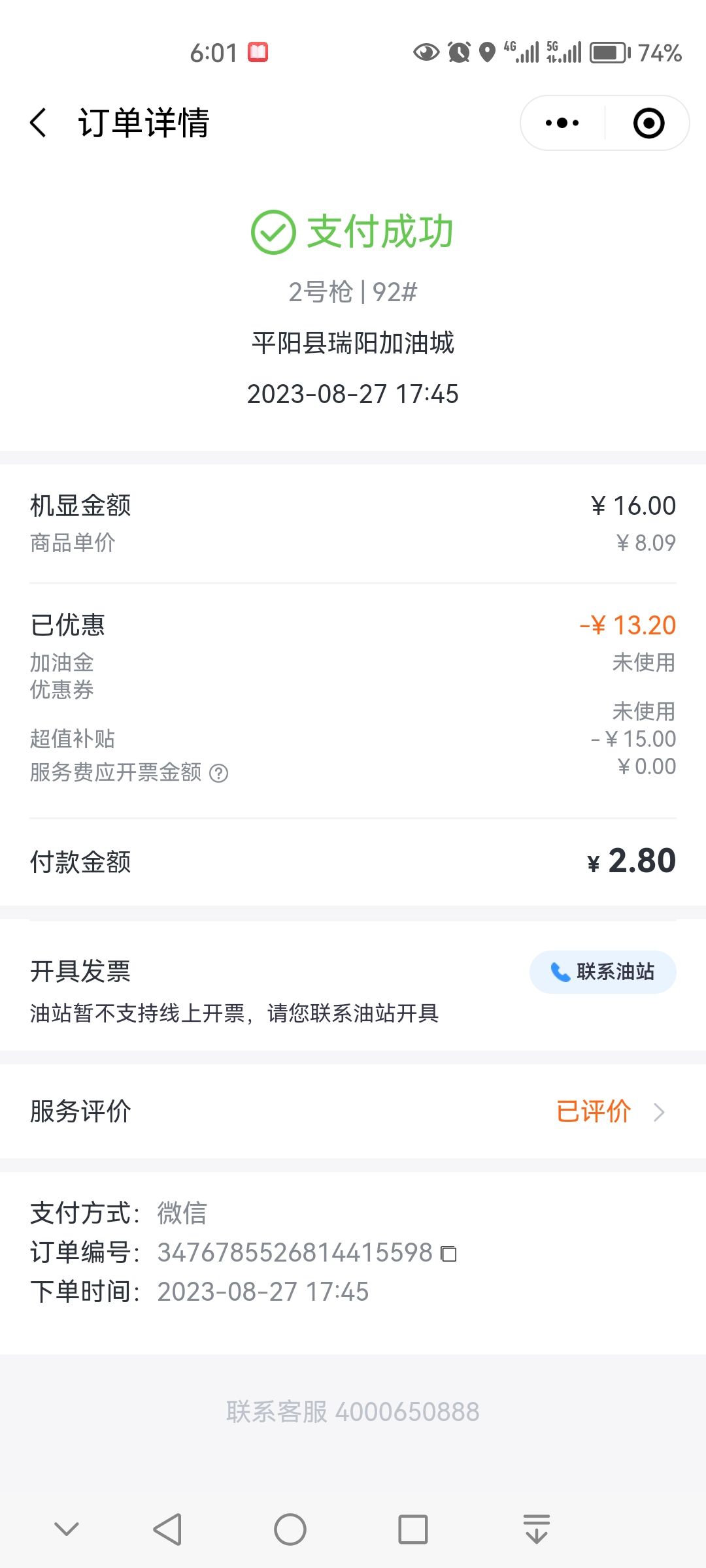This screenshot has width=706, height=1568.
Task: Copy the order number via the copy icon
Action: pyautogui.click(x=449, y=1254)
